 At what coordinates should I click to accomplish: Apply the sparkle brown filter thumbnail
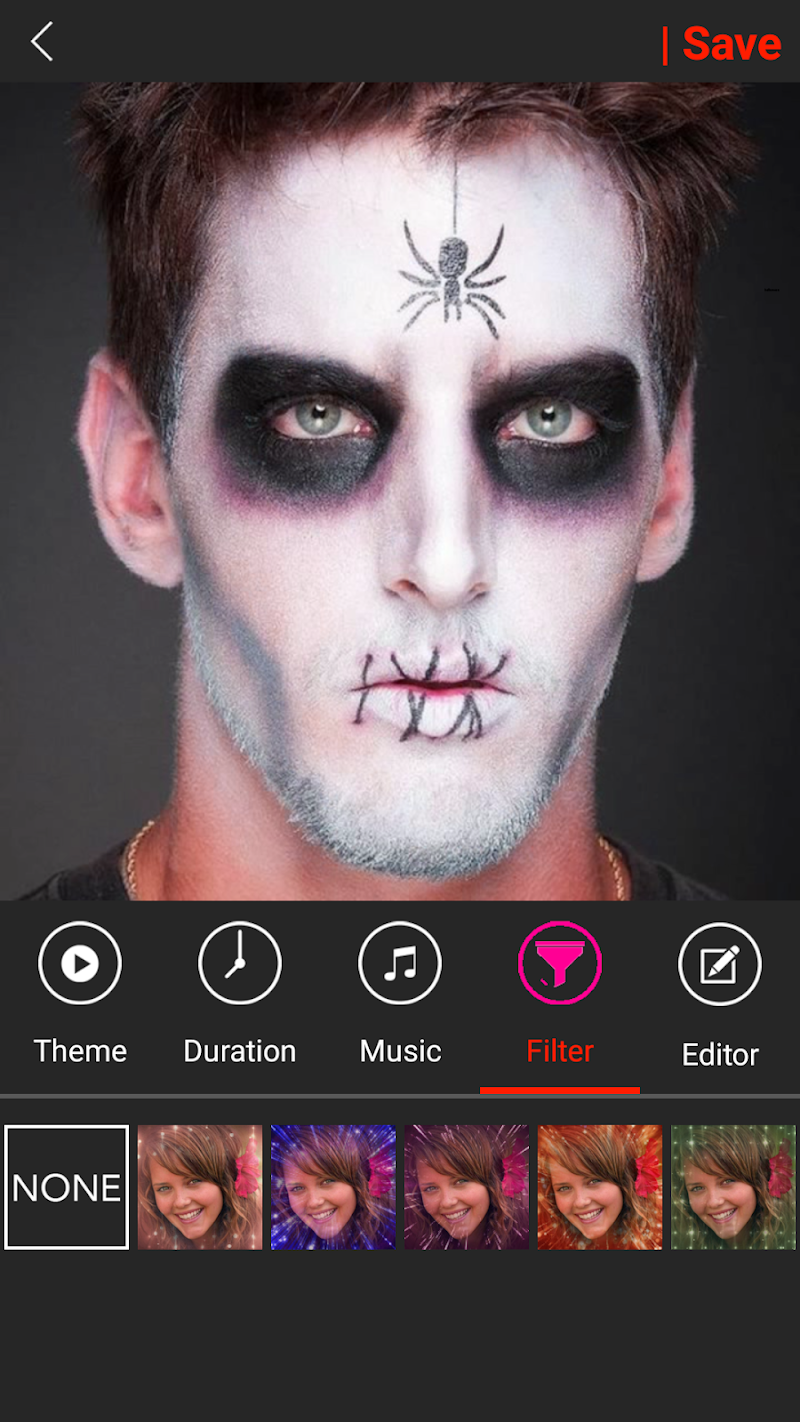pyautogui.click(x=200, y=1187)
